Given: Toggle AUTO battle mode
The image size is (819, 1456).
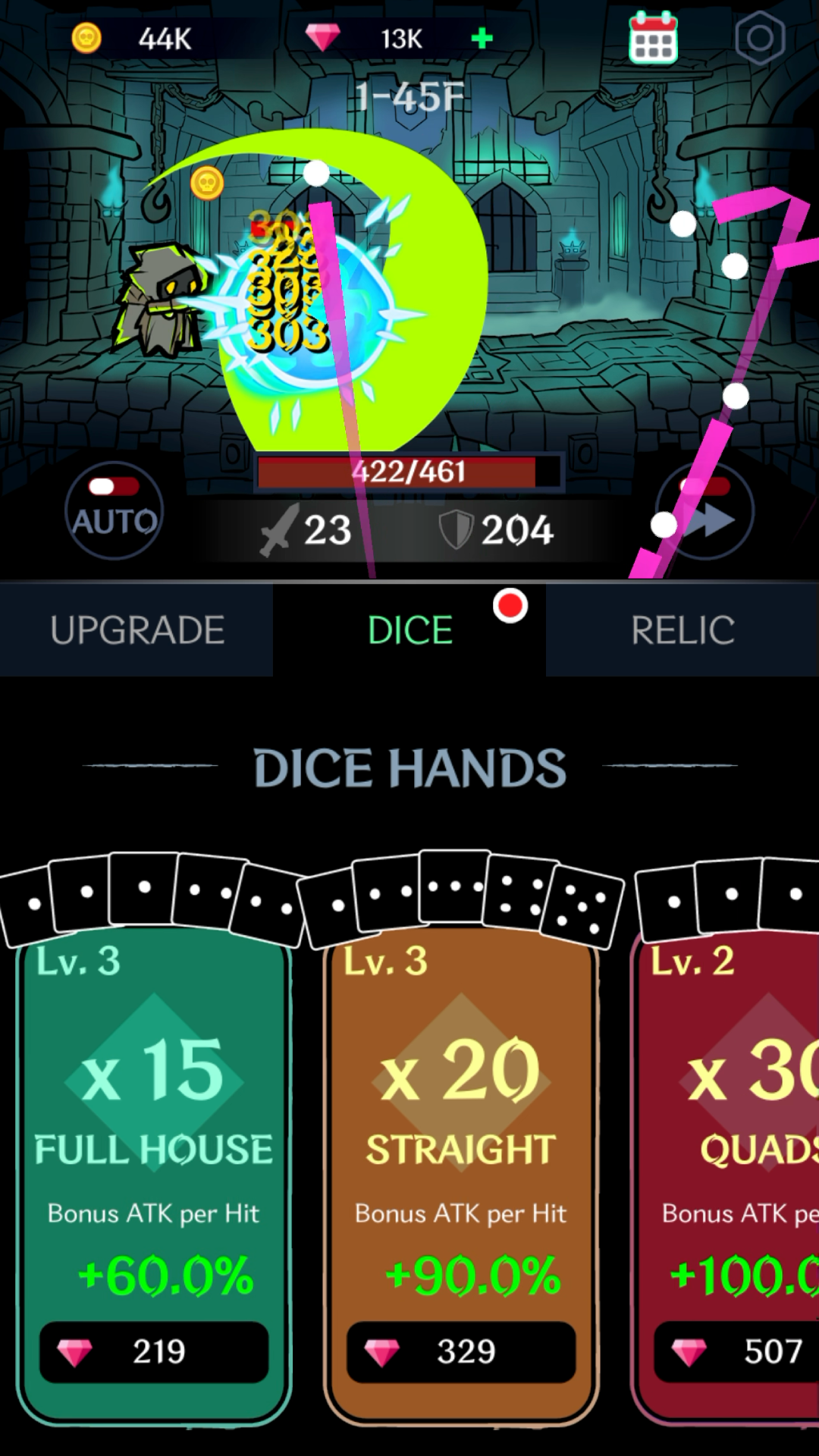Looking at the screenshot, I should click(x=114, y=512).
